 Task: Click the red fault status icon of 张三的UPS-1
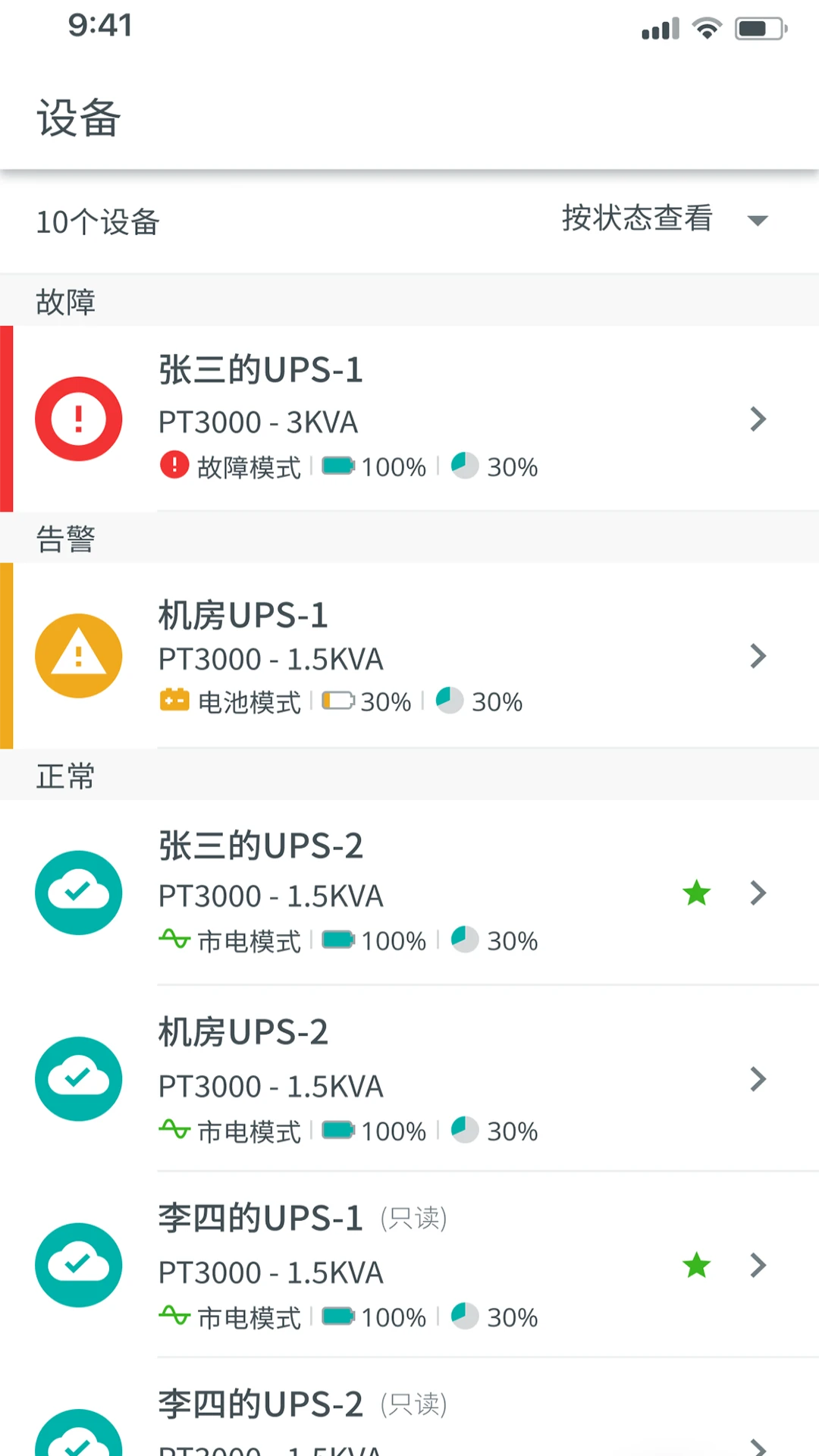tap(78, 418)
